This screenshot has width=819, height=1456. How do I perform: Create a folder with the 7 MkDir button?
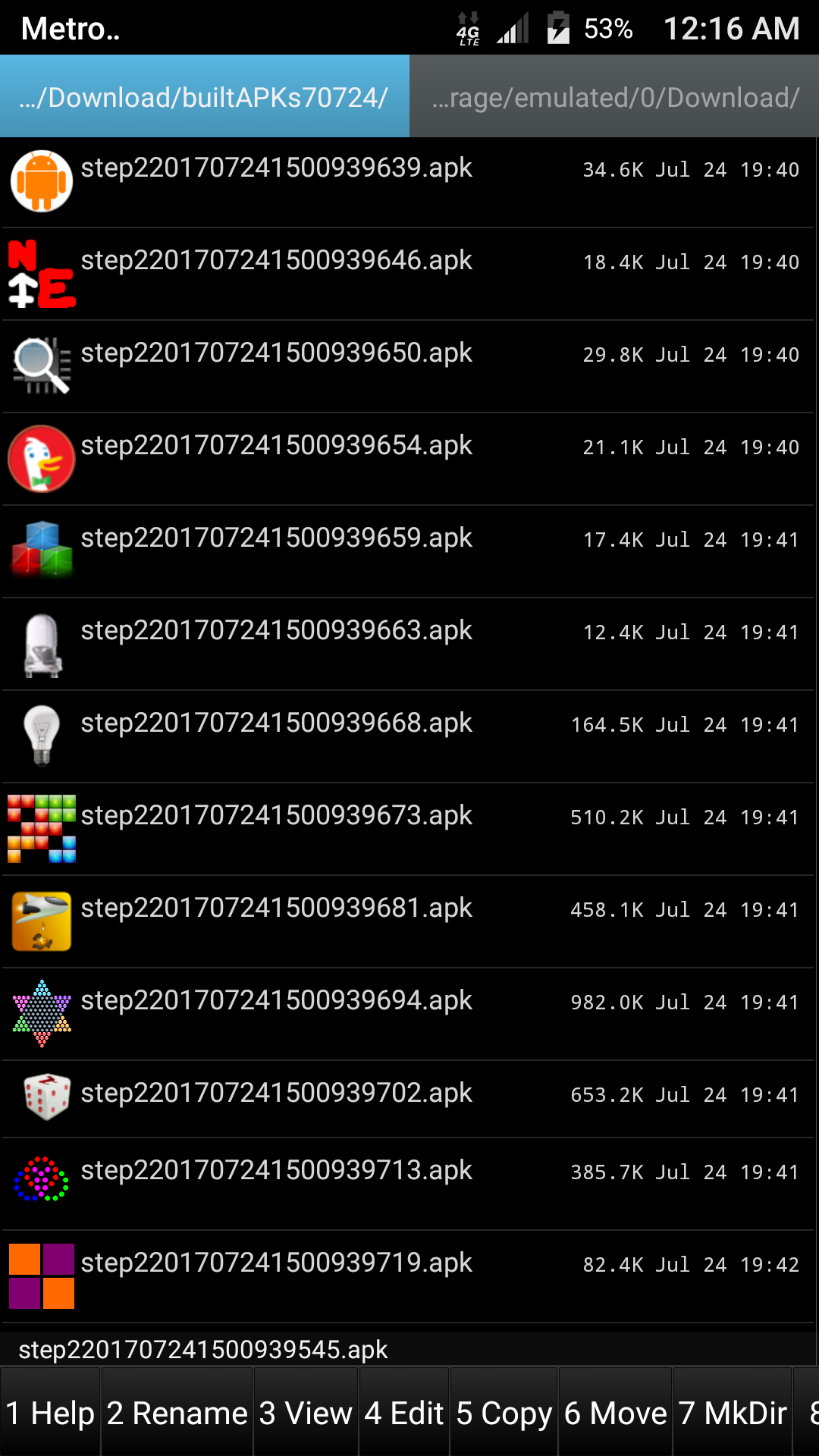[730, 1413]
